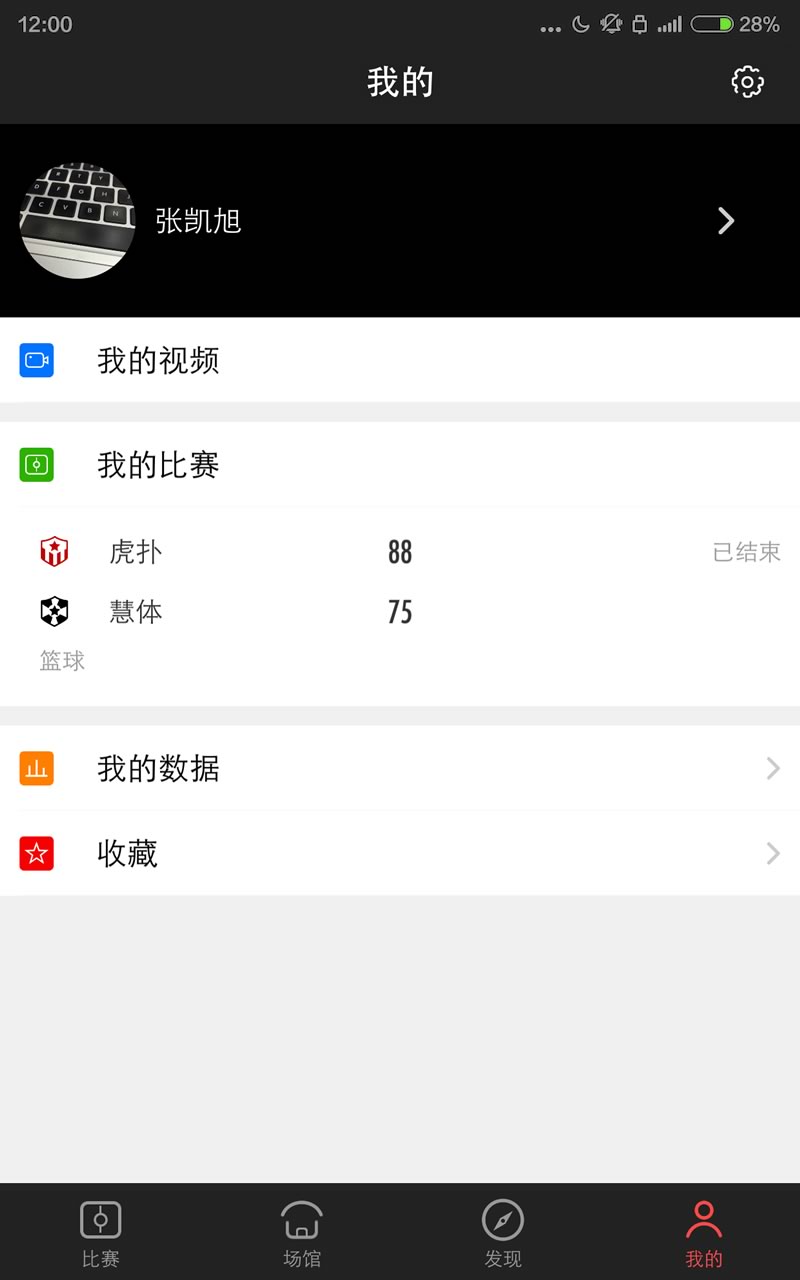Select the compass icon above 发现
Screen dimensions: 800x1280
502,1218
